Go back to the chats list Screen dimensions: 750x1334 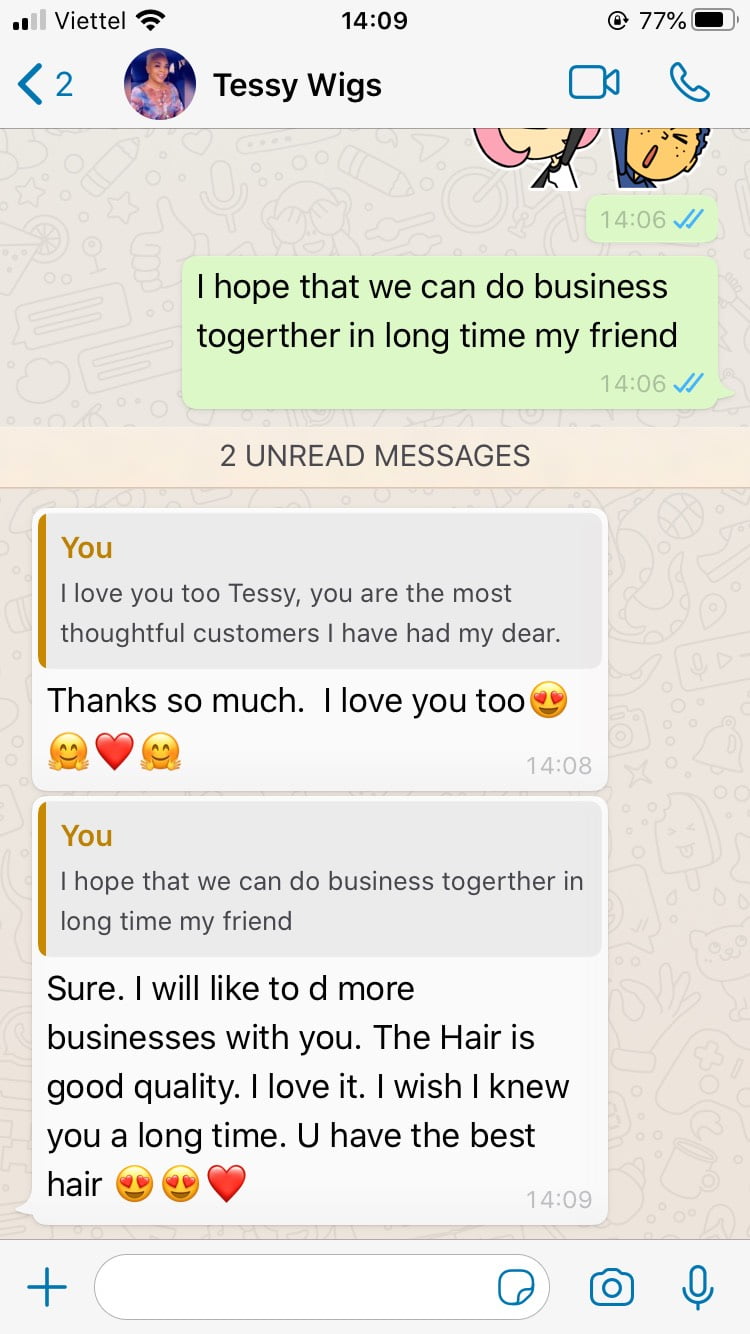45,84
